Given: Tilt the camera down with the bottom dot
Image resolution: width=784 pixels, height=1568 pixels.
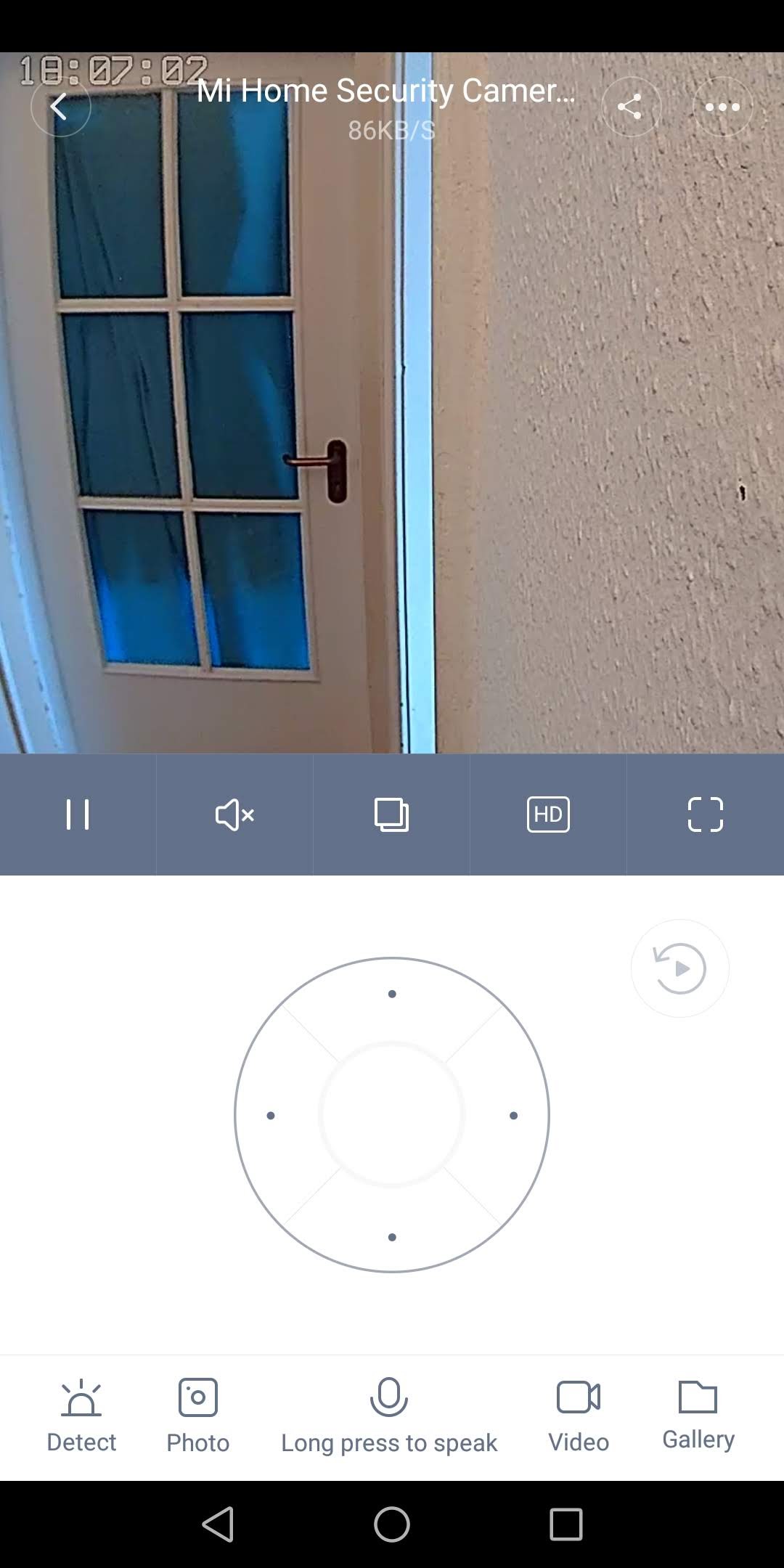Looking at the screenshot, I should 392,1237.
